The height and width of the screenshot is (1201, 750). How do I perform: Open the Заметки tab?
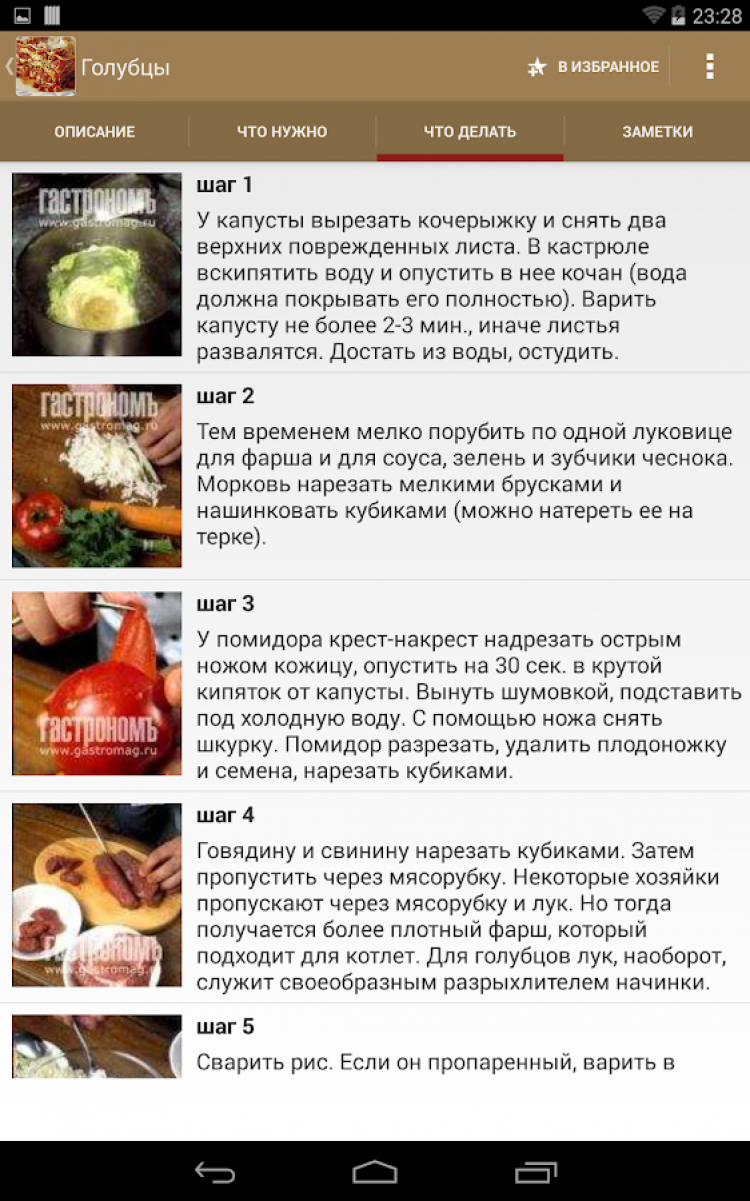point(657,132)
